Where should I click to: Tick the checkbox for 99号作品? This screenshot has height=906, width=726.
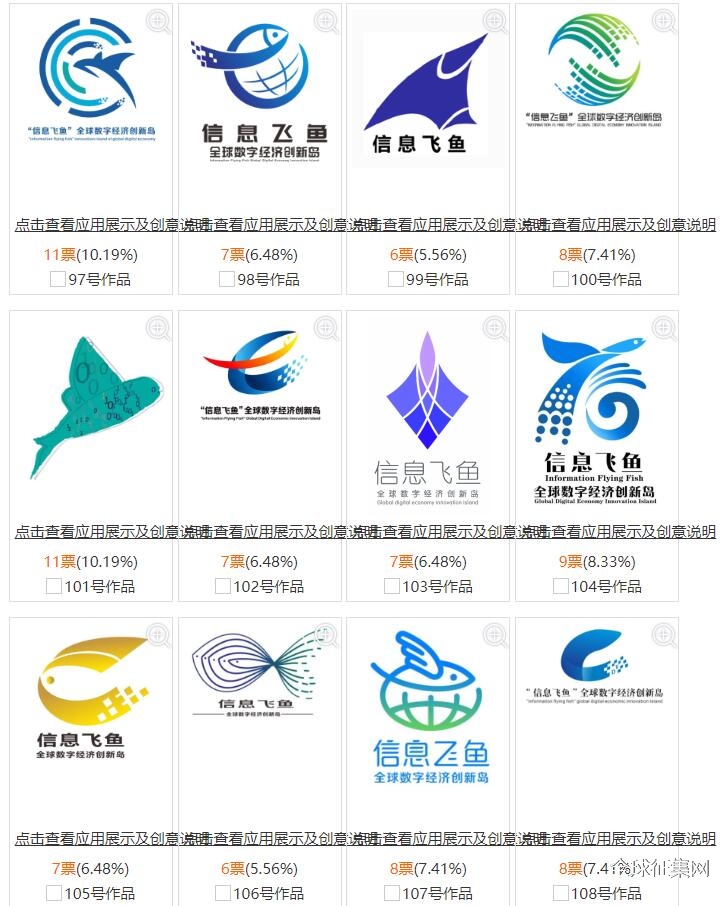coord(396,280)
